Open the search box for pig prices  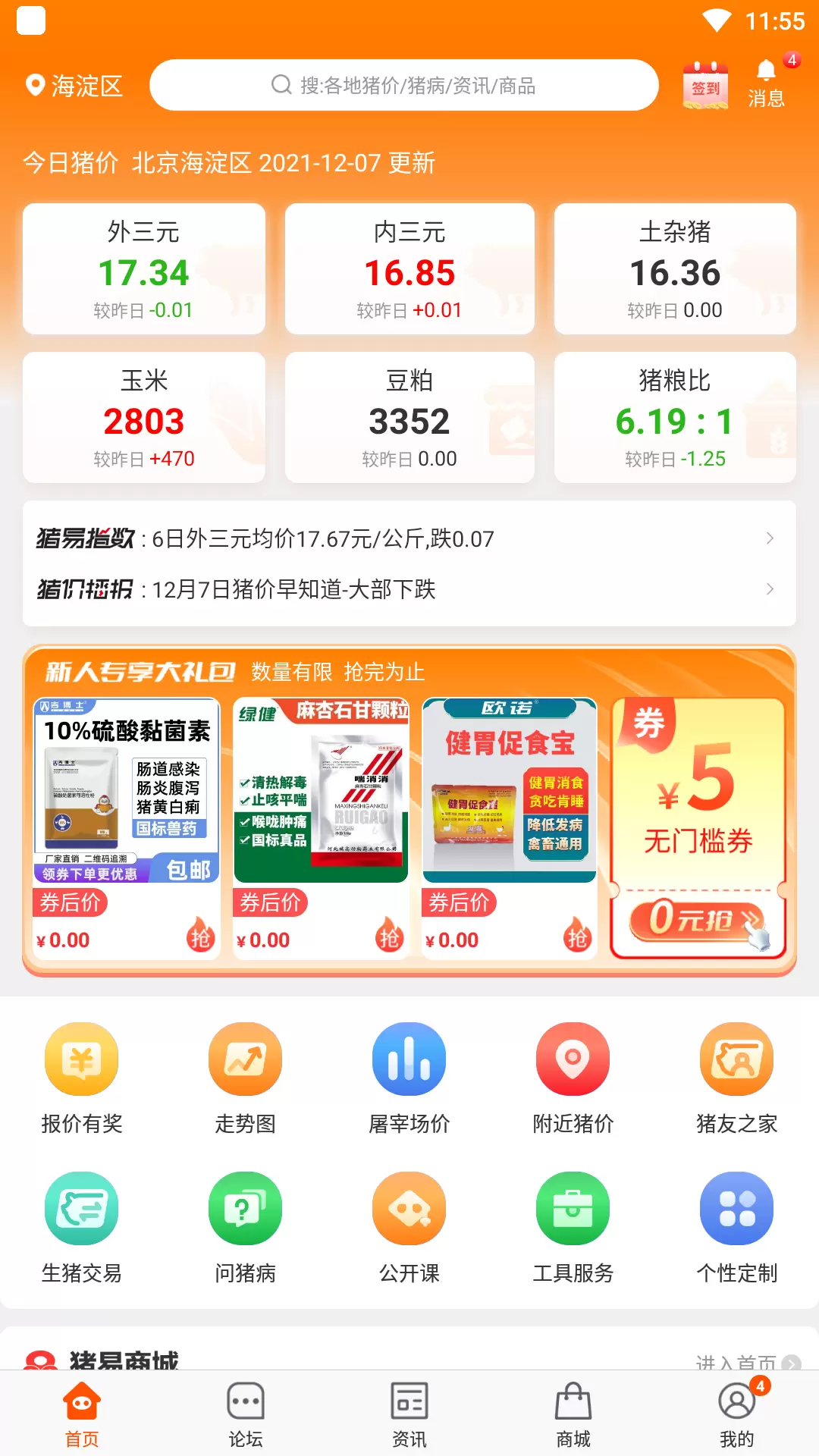403,85
